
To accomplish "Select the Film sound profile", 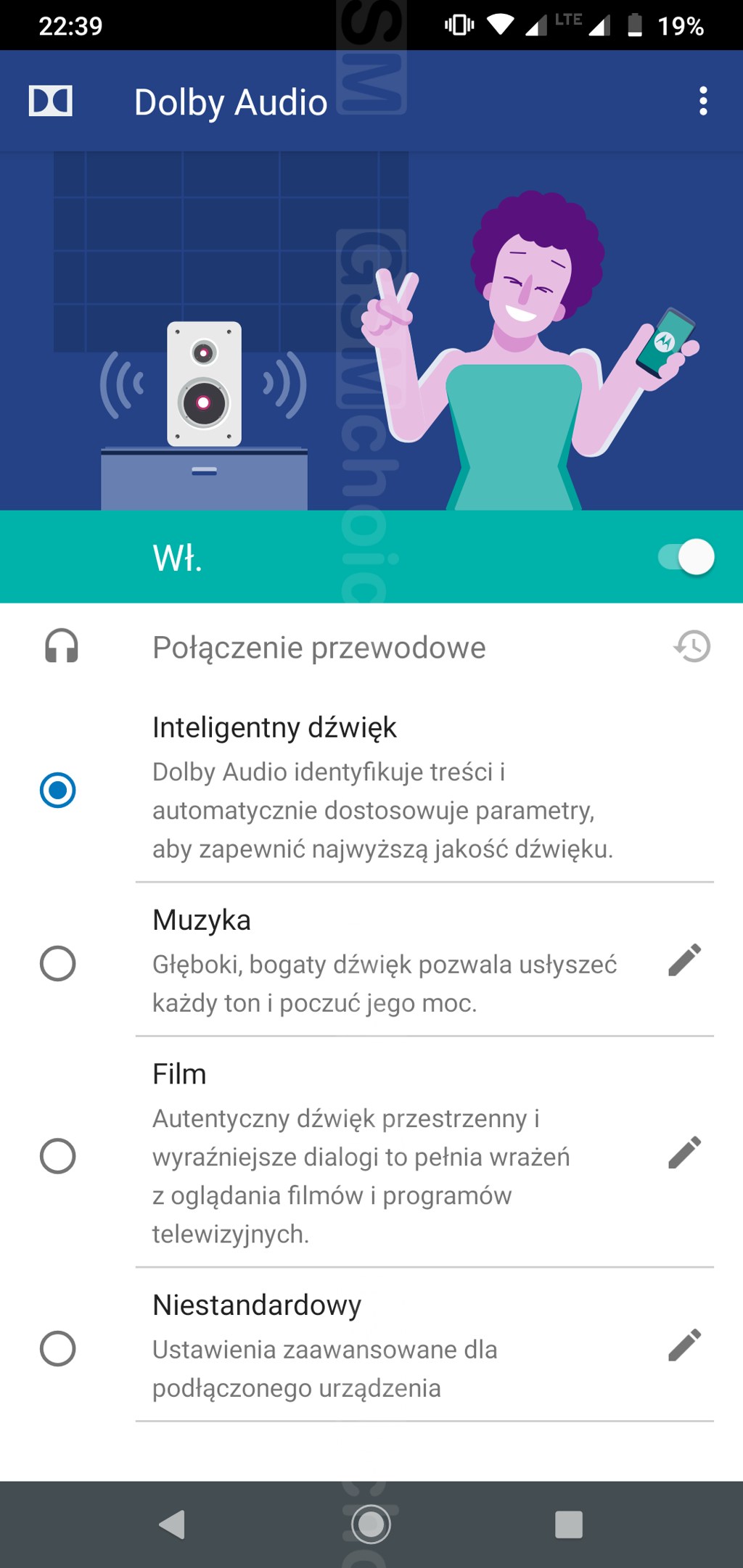I will tap(58, 1156).
